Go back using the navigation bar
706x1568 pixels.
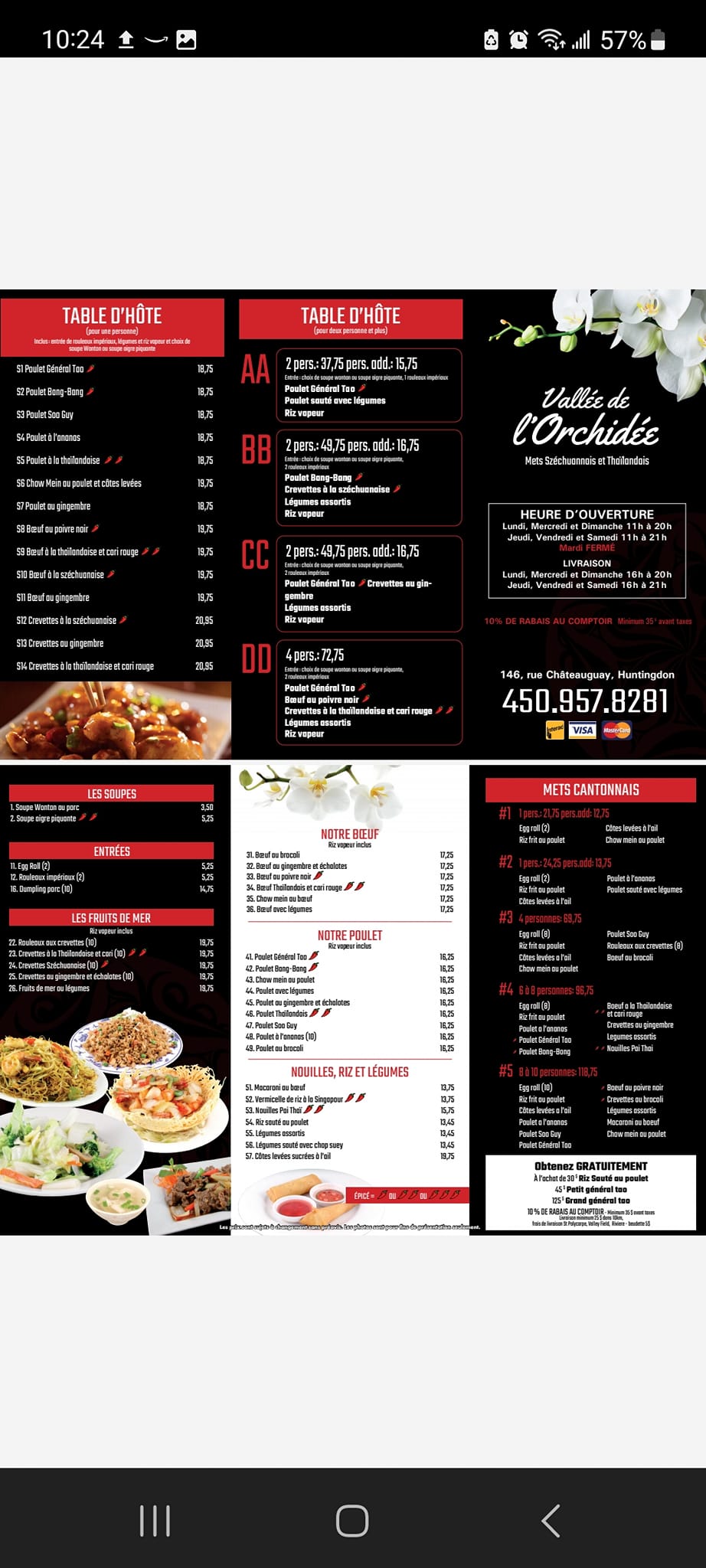(551, 1521)
